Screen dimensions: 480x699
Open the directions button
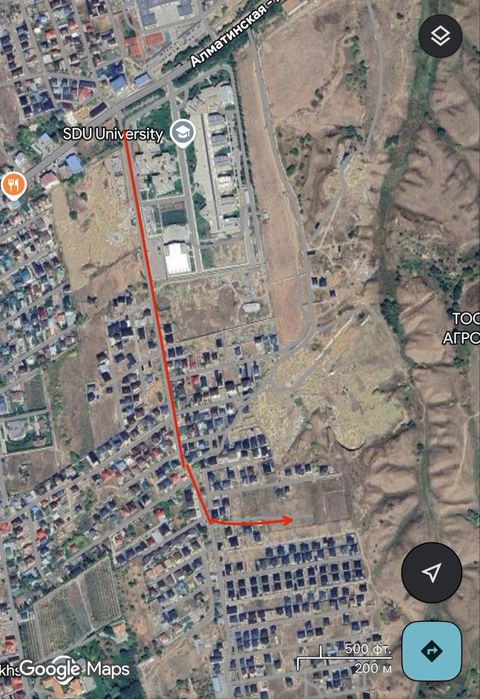pos(431,651)
